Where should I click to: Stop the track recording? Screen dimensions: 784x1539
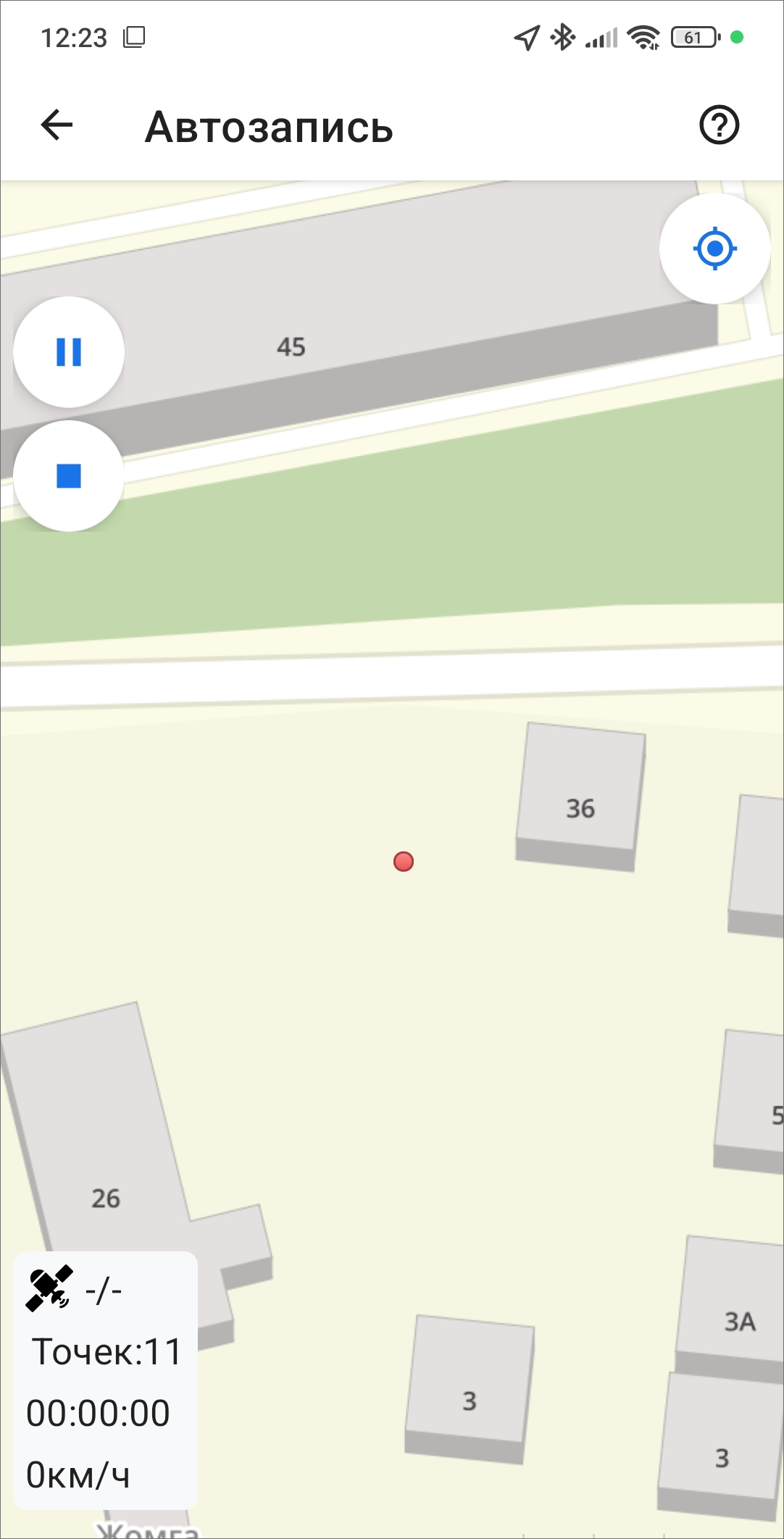(x=69, y=476)
